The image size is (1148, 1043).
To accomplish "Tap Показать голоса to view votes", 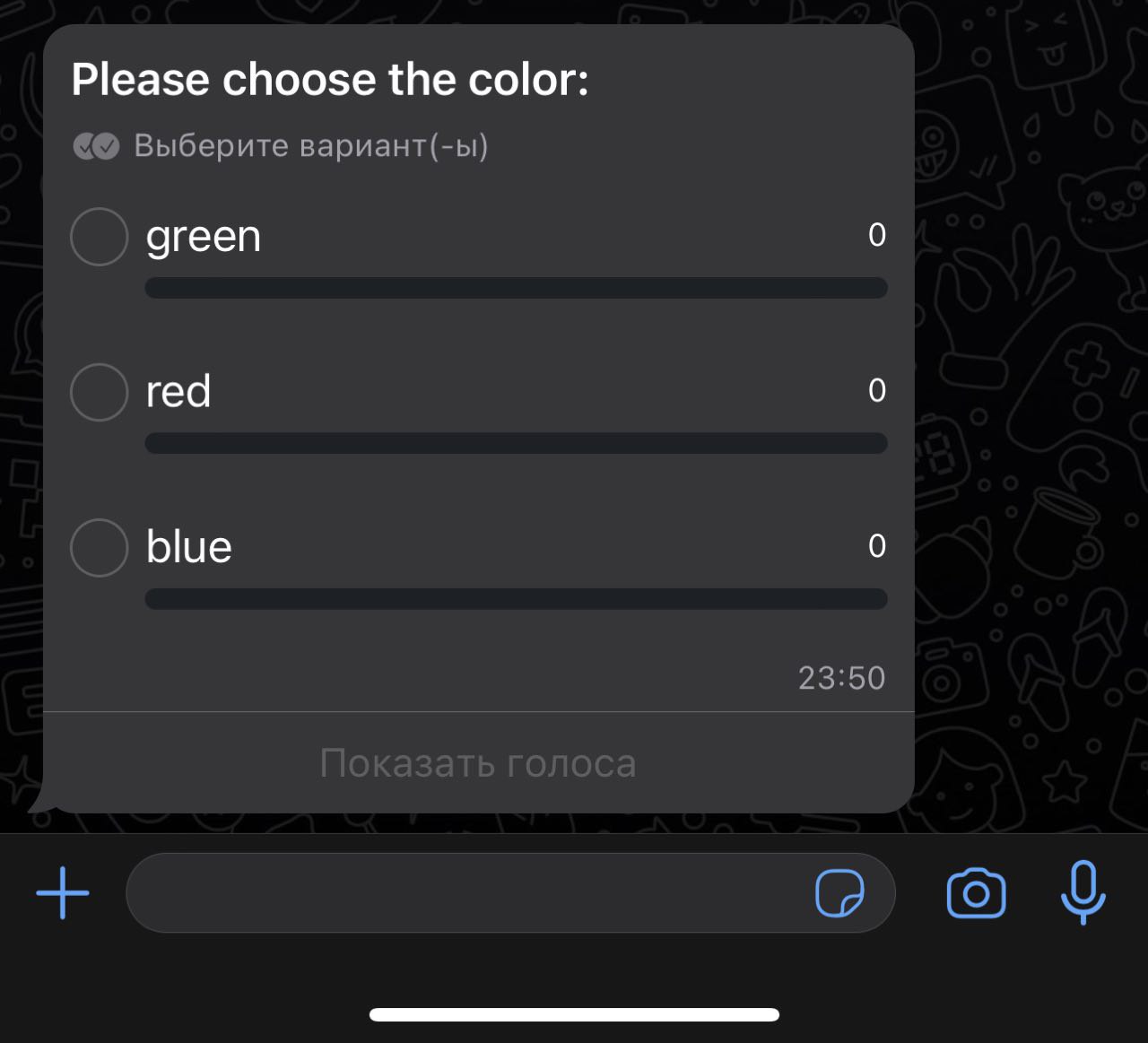I will click(x=478, y=763).
